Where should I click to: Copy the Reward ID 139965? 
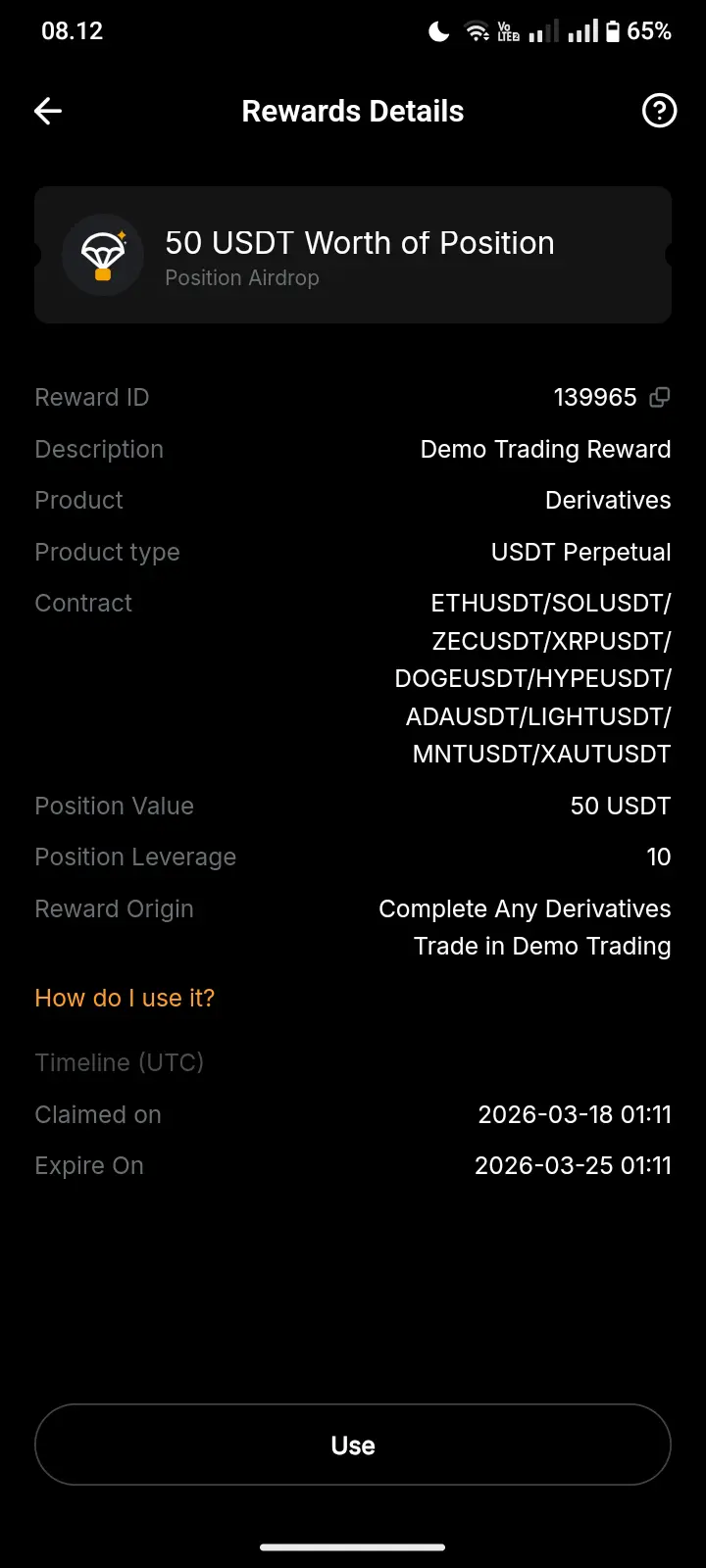660,397
